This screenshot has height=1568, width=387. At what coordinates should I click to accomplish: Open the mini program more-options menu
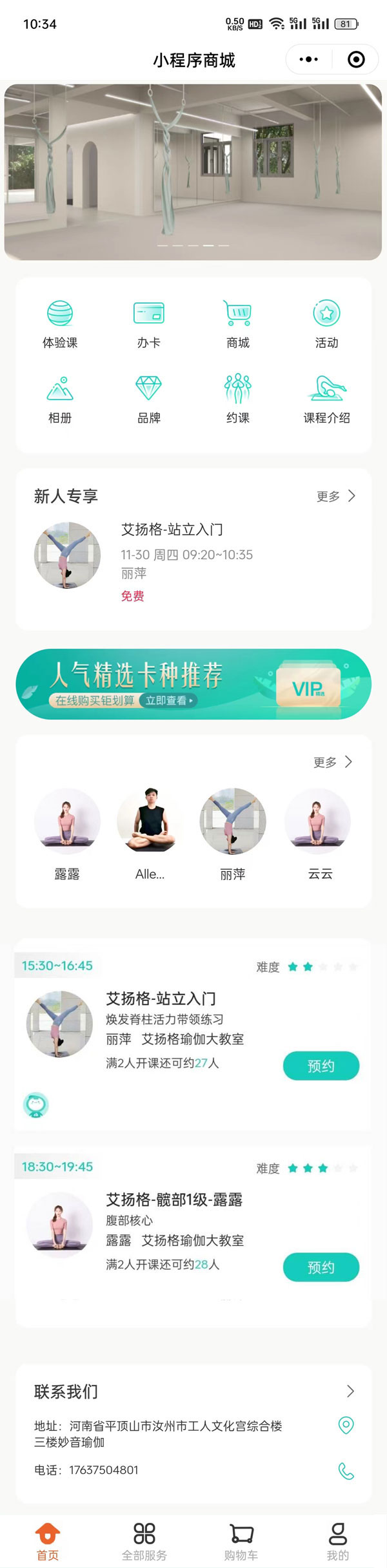click(309, 60)
